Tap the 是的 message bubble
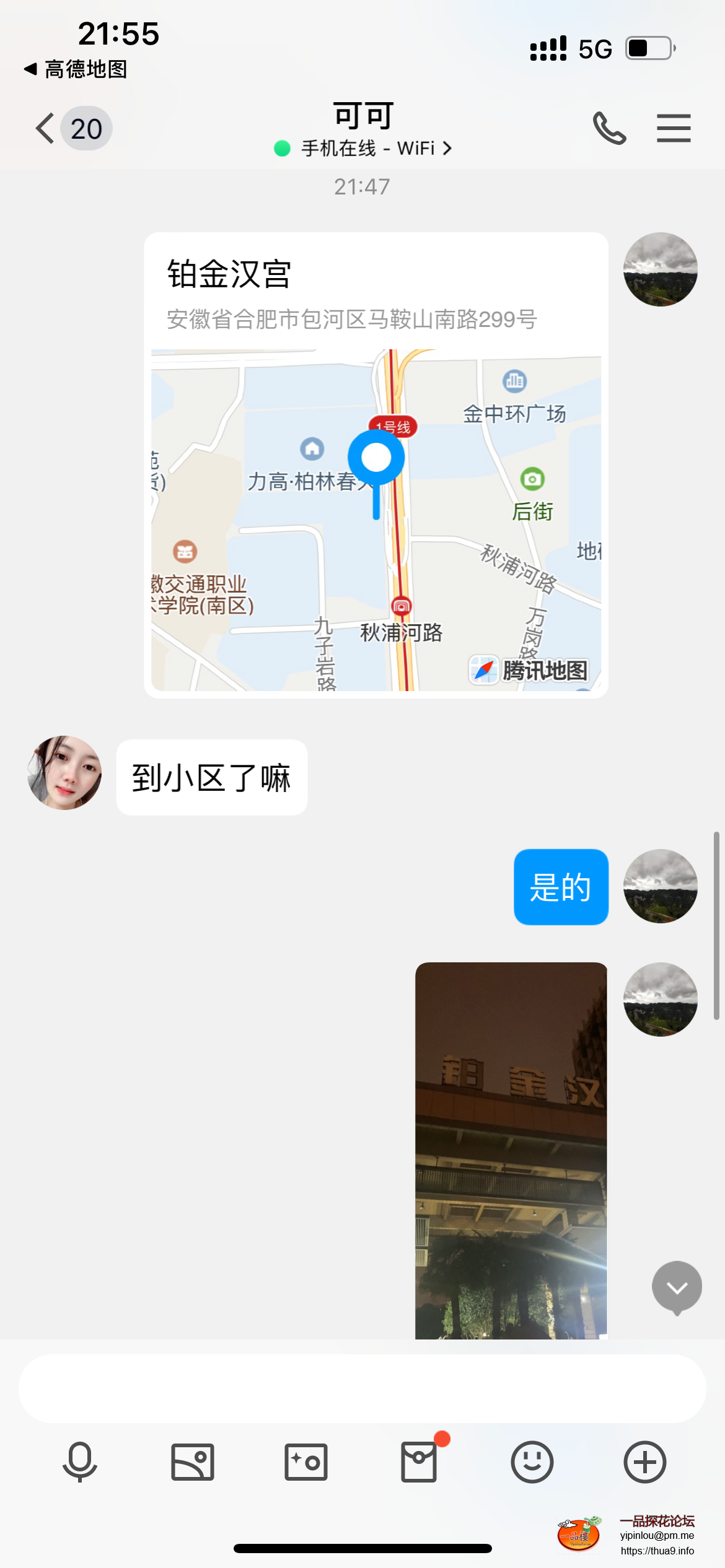This screenshot has width=725, height=1568. click(560, 886)
